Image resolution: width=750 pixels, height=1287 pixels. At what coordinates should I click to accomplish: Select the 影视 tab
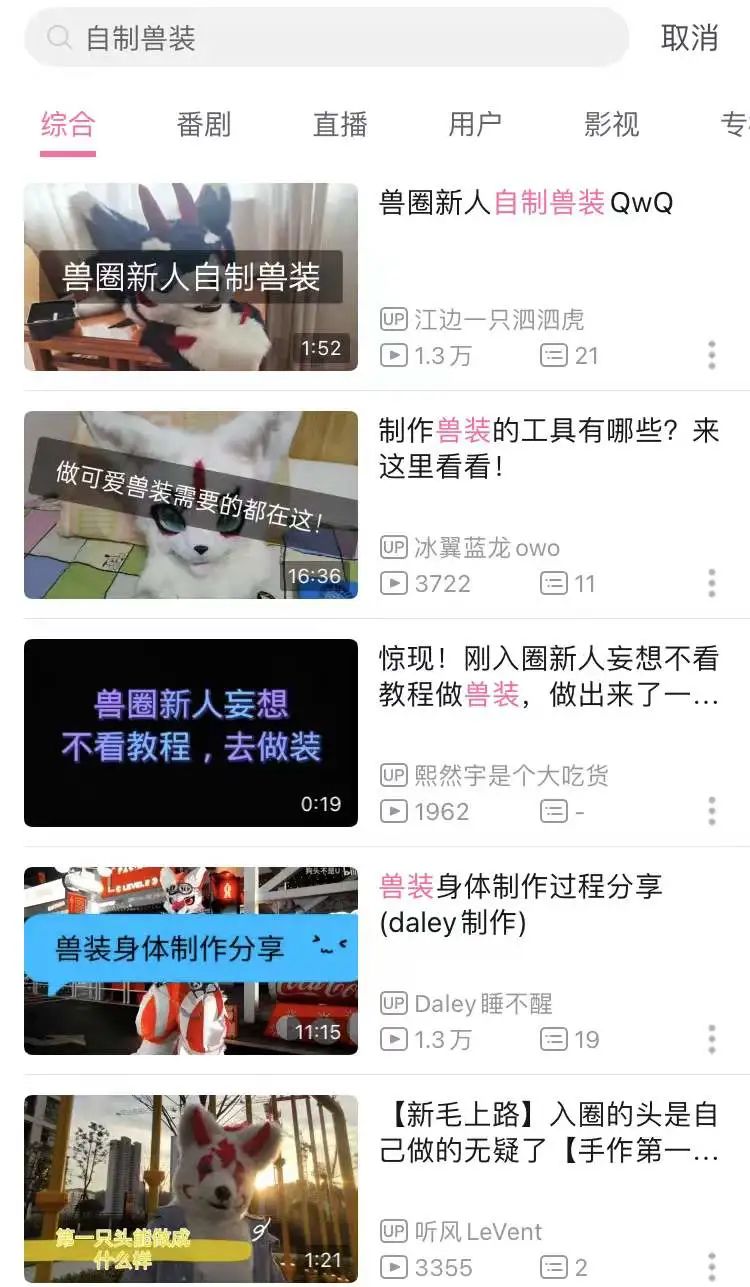611,124
